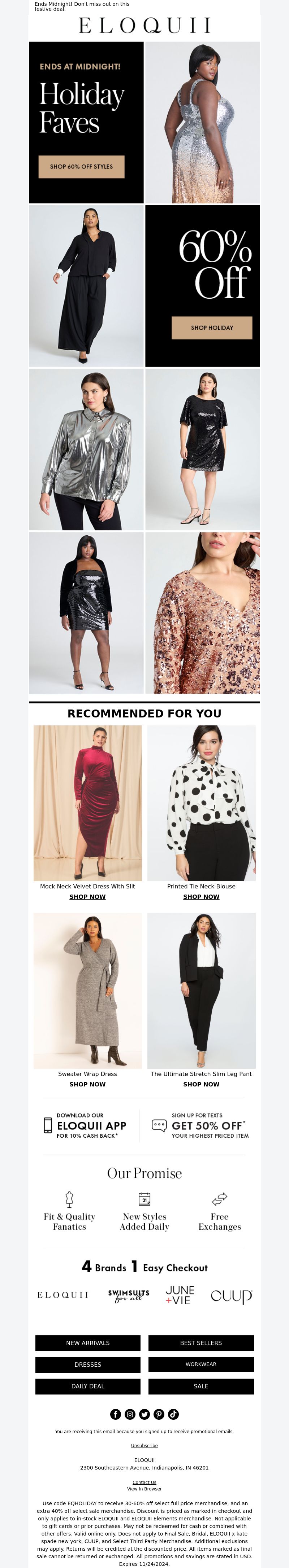Tap the Shop Holiday button
This screenshot has height=1568, width=289.
212,328
